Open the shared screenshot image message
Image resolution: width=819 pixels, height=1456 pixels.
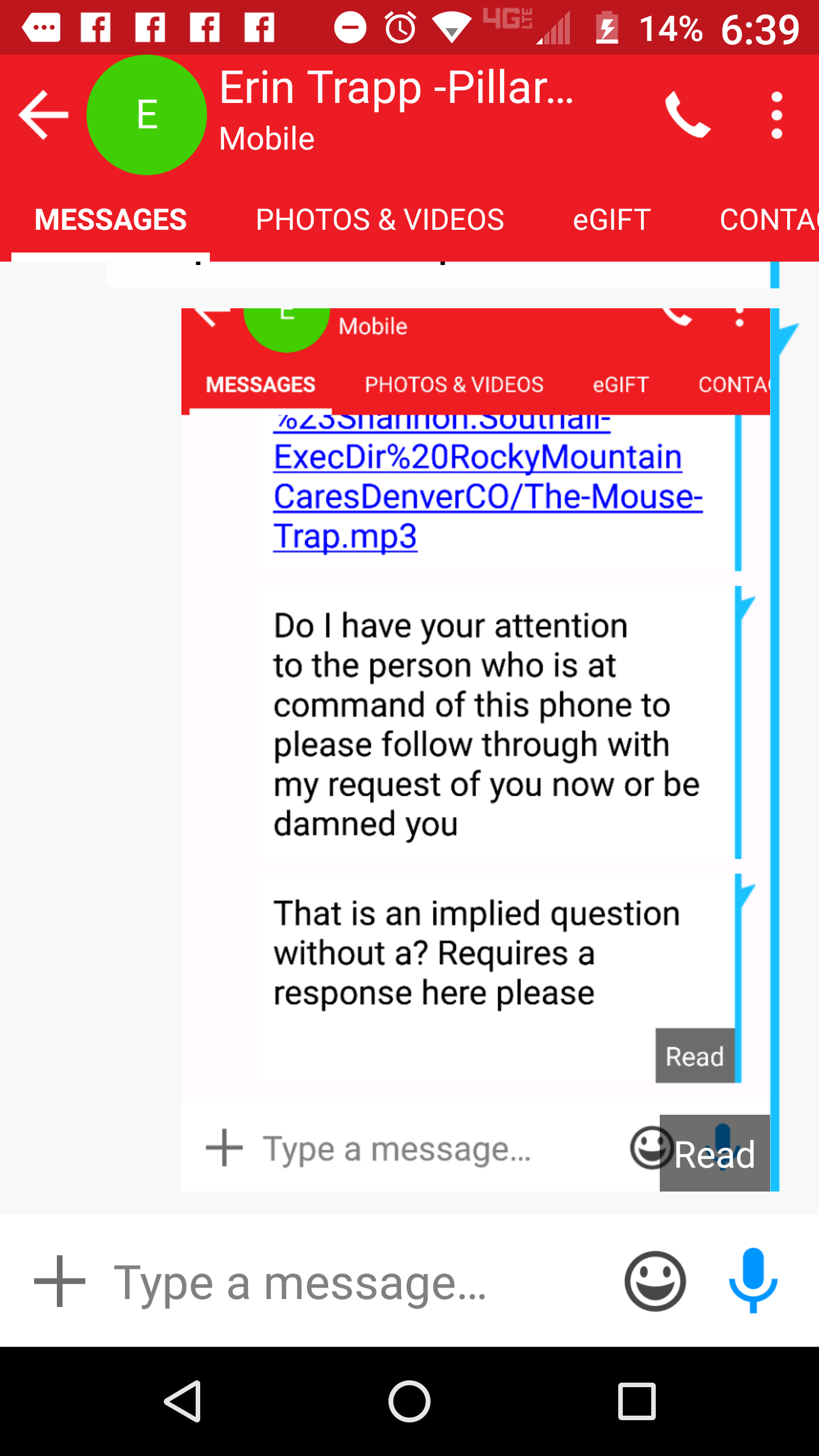475,750
